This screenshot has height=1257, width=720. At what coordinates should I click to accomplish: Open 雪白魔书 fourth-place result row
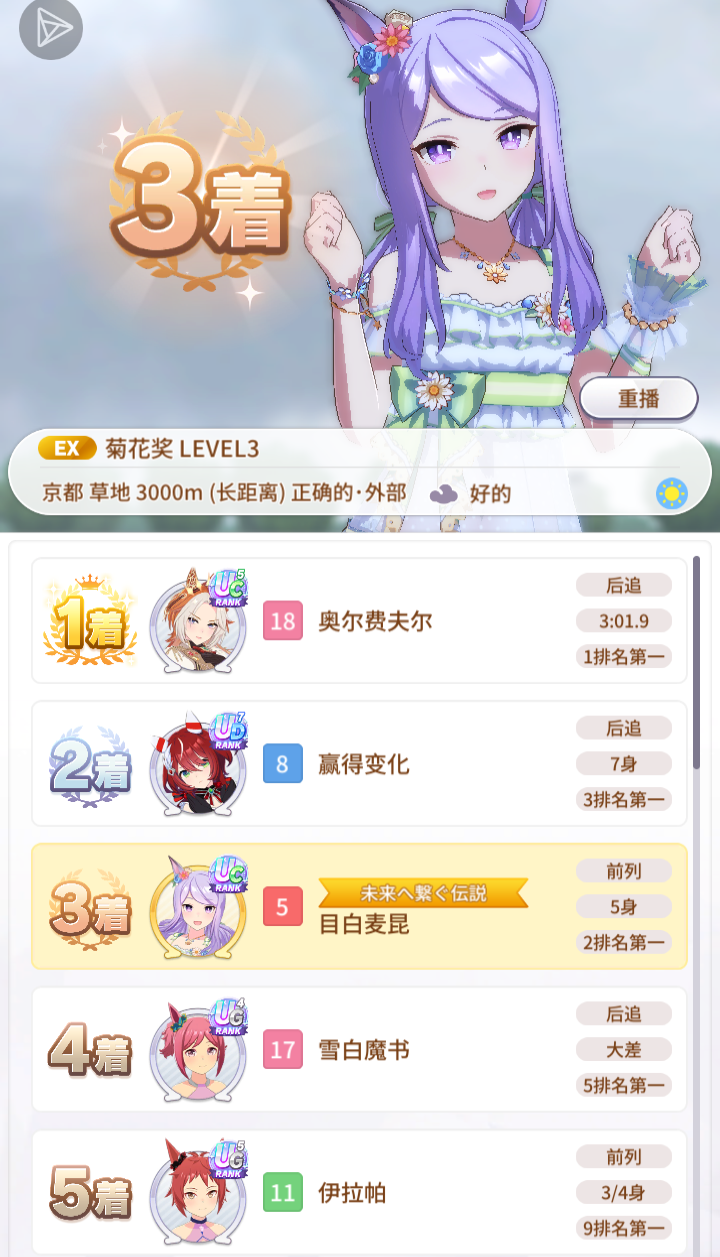(x=360, y=1050)
